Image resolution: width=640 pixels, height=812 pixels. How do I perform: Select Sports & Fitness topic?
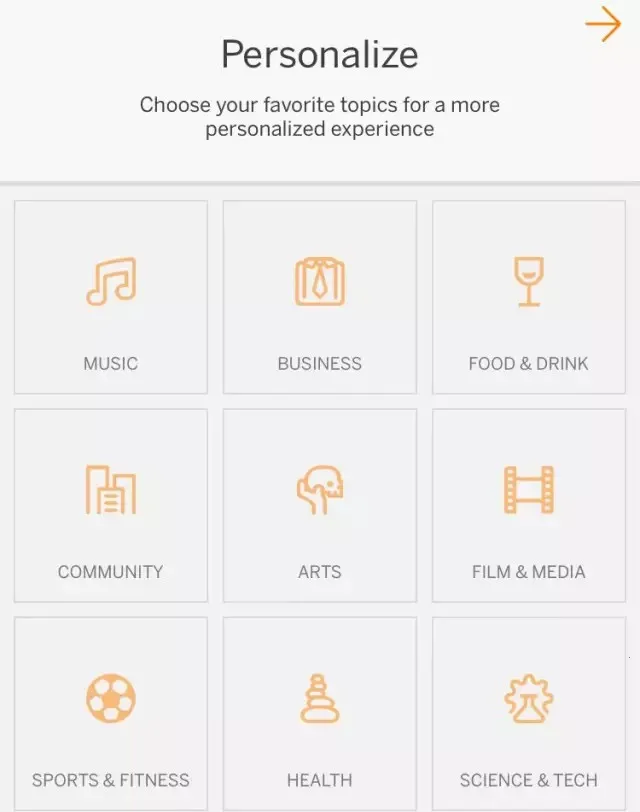111,713
